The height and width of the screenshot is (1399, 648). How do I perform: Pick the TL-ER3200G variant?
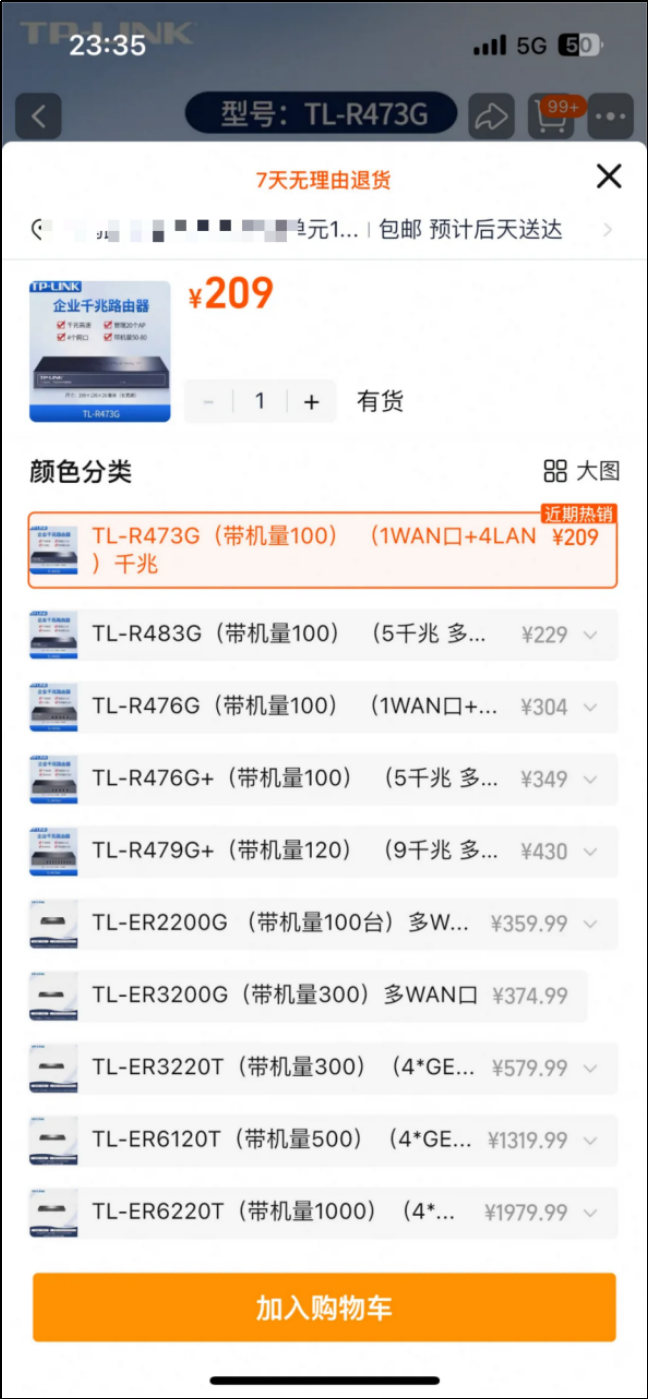pos(307,995)
